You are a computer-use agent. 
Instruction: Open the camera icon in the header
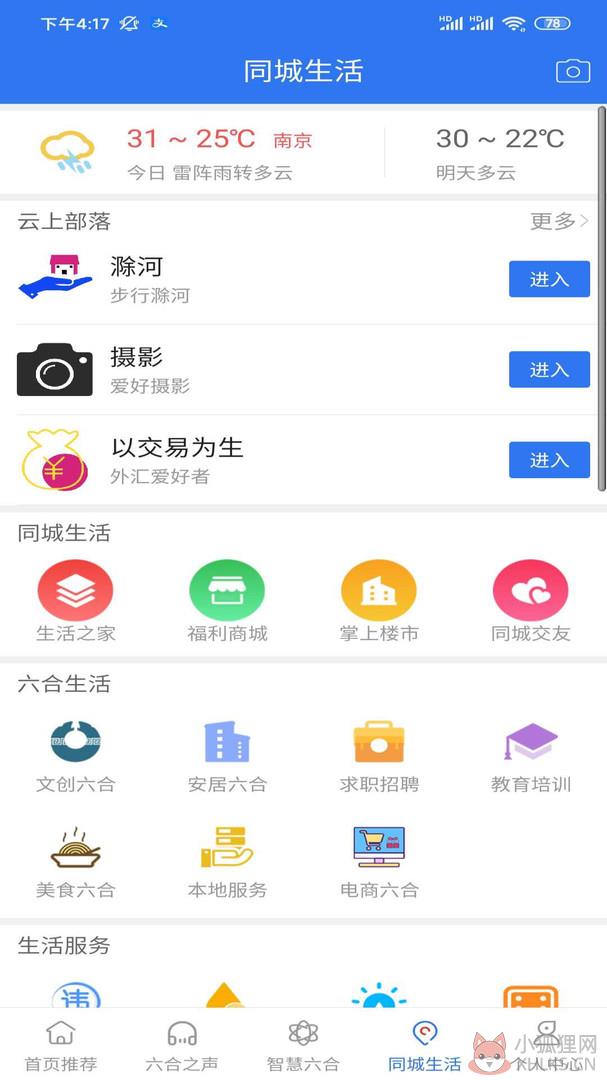(x=573, y=71)
